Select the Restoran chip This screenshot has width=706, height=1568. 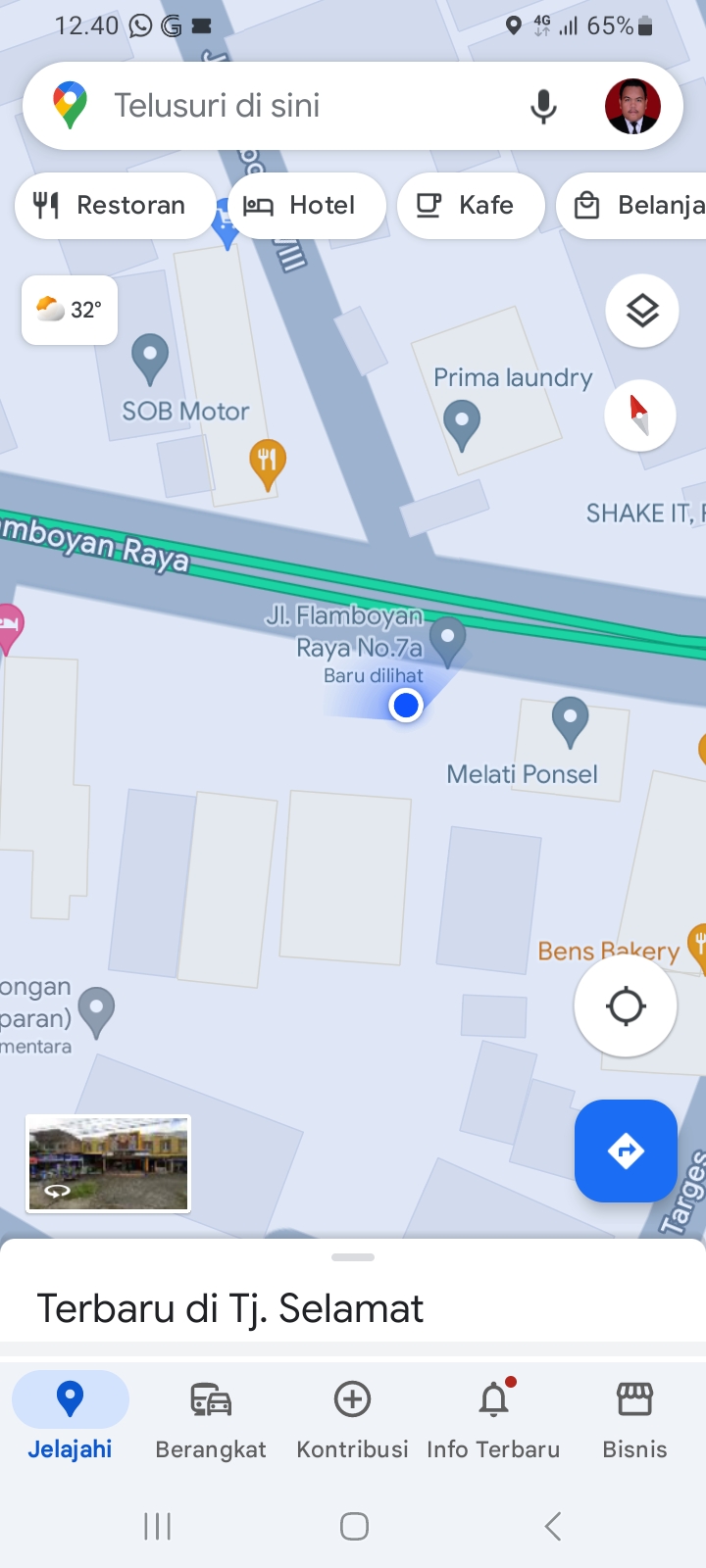[114, 206]
